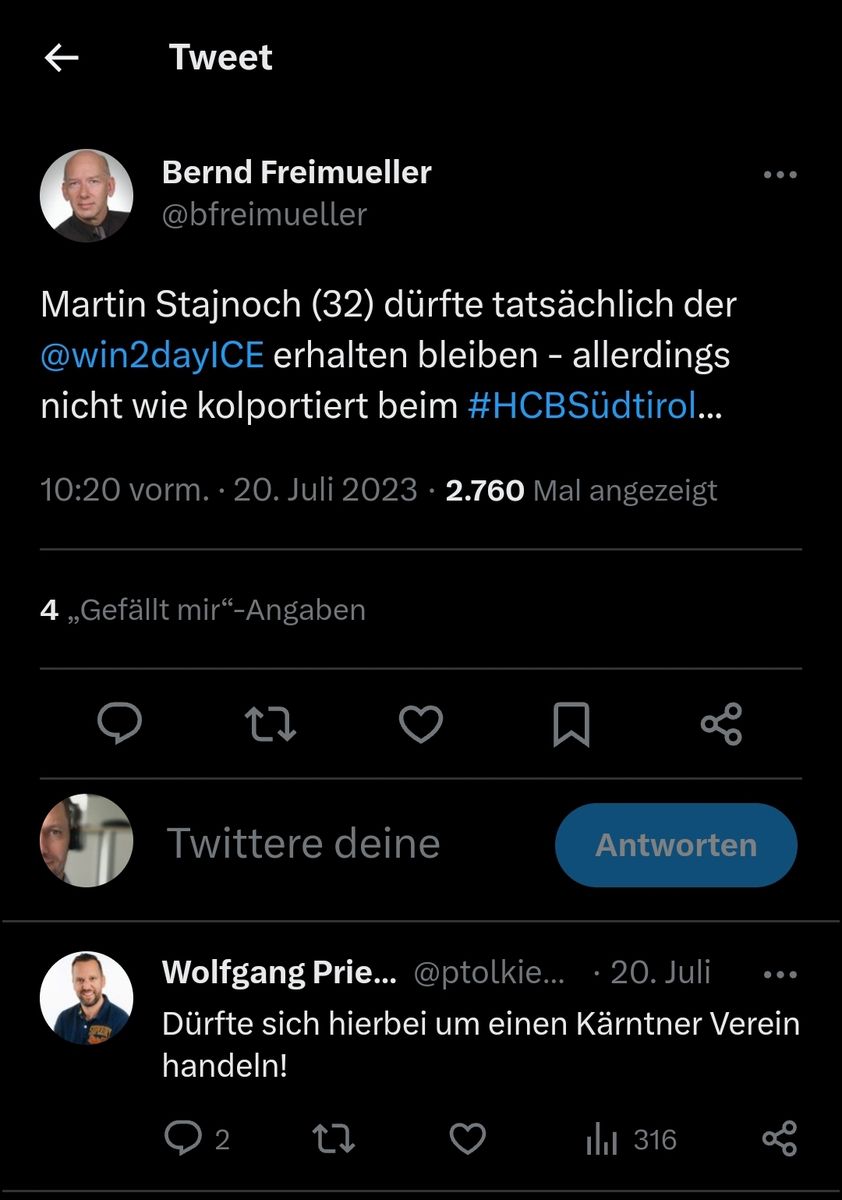
Task: Share Bernd Freimueller's tweet
Action: click(x=721, y=724)
